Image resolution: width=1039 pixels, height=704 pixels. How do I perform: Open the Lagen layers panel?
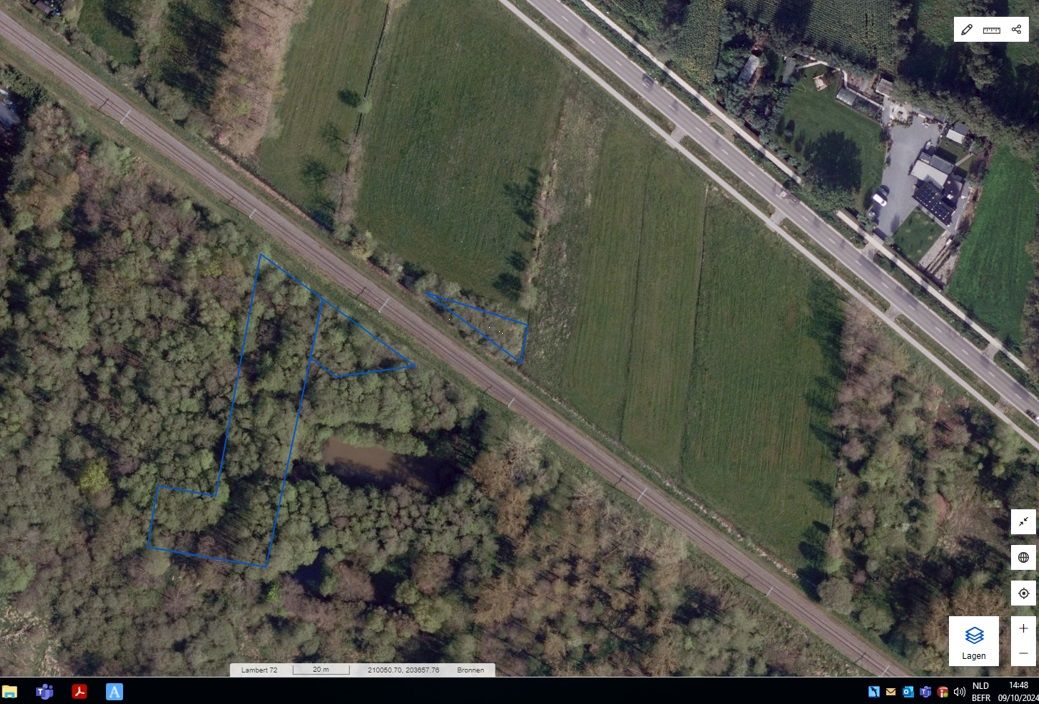tap(973, 641)
